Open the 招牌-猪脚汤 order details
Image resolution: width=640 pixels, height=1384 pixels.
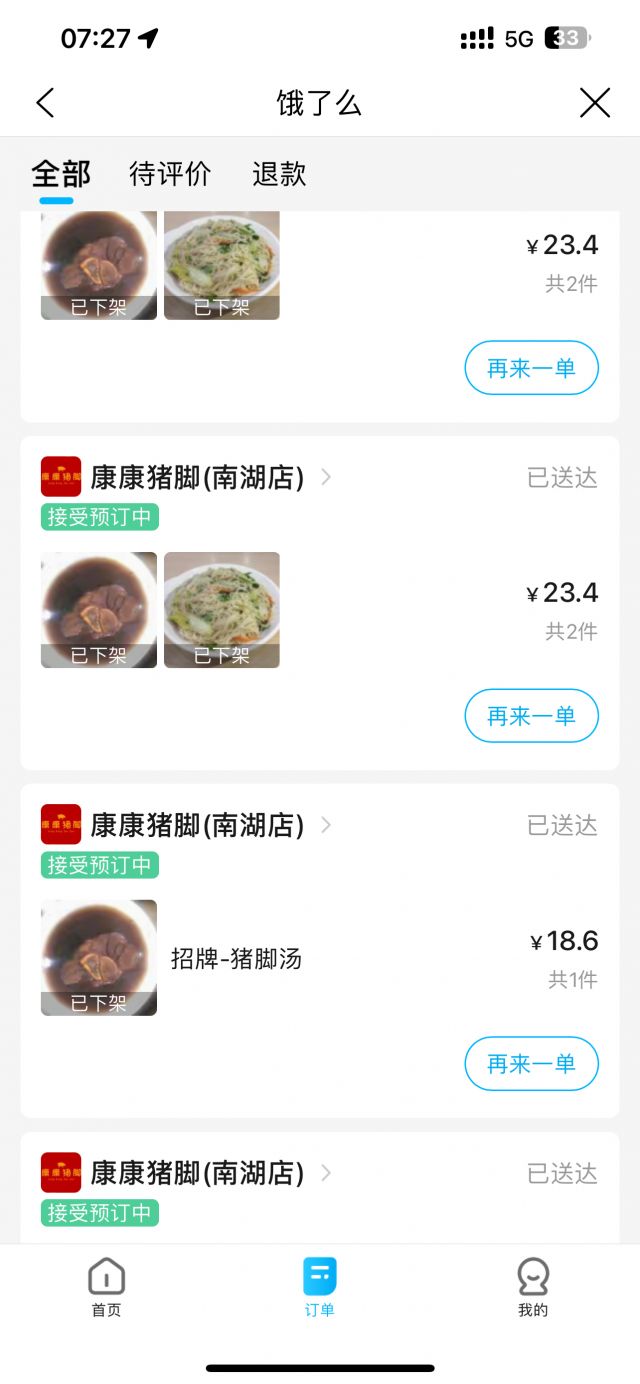[x=236, y=959]
